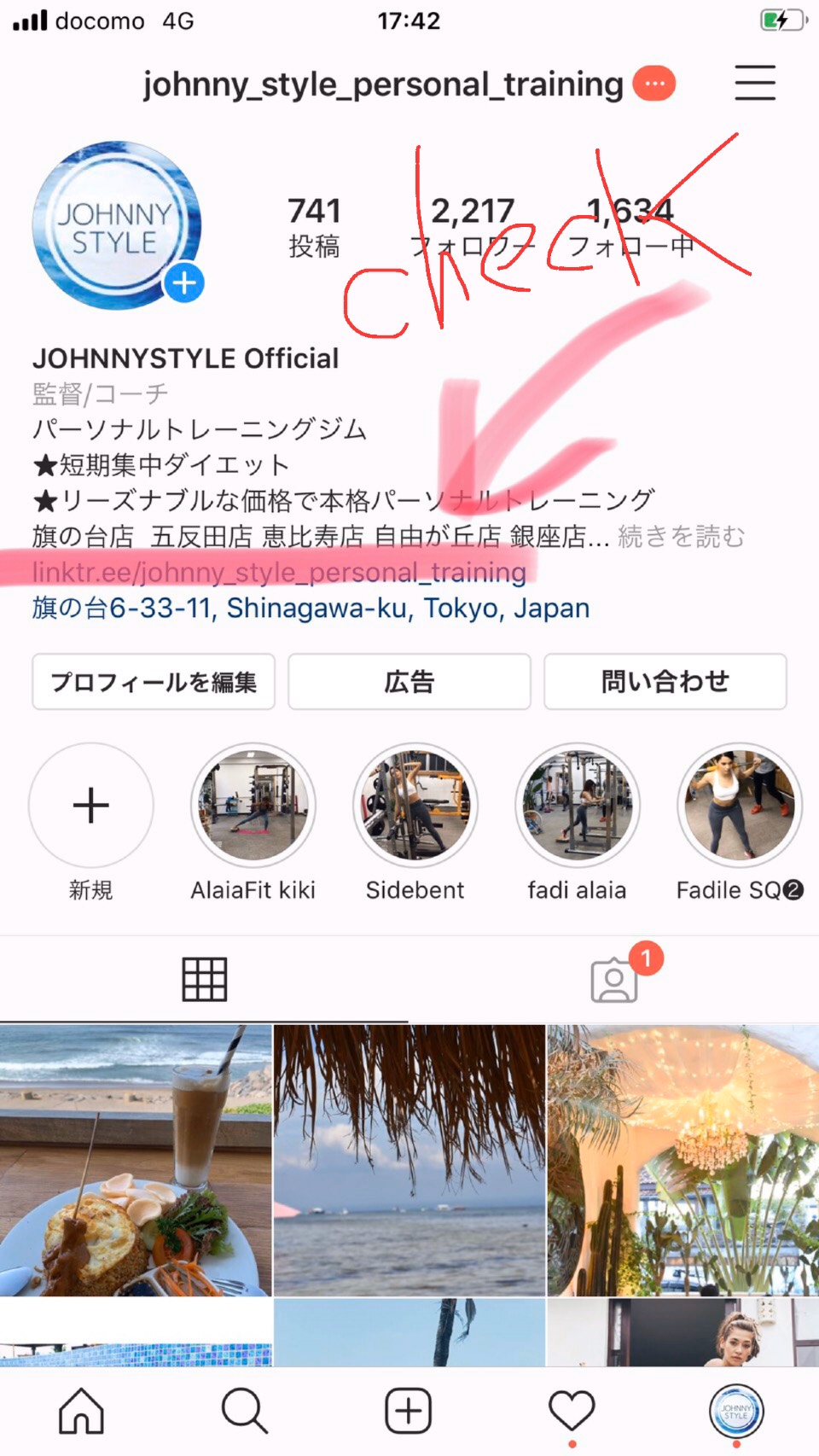The image size is (819, 1456).
Task: Expand the bio with 続きを読む
Action: point(681,536)
